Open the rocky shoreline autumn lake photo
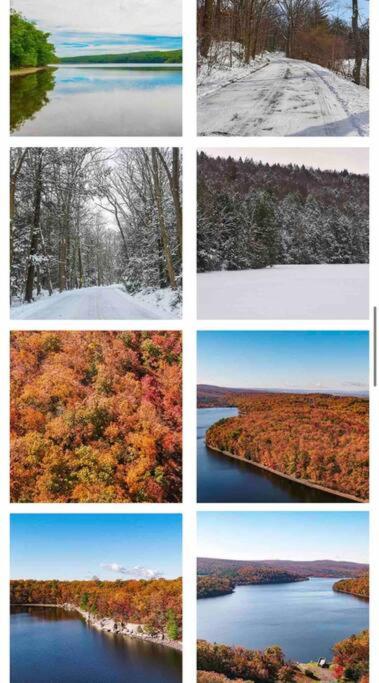 pos(96,598)
